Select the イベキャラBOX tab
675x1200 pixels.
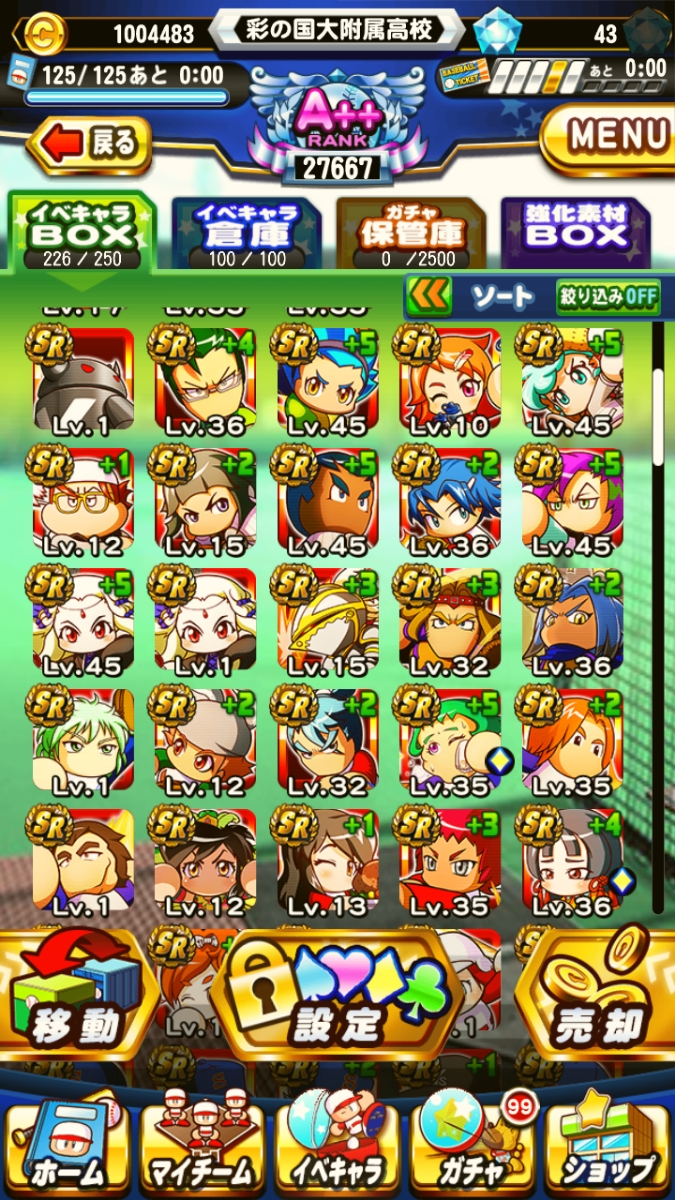click(82, 234)
